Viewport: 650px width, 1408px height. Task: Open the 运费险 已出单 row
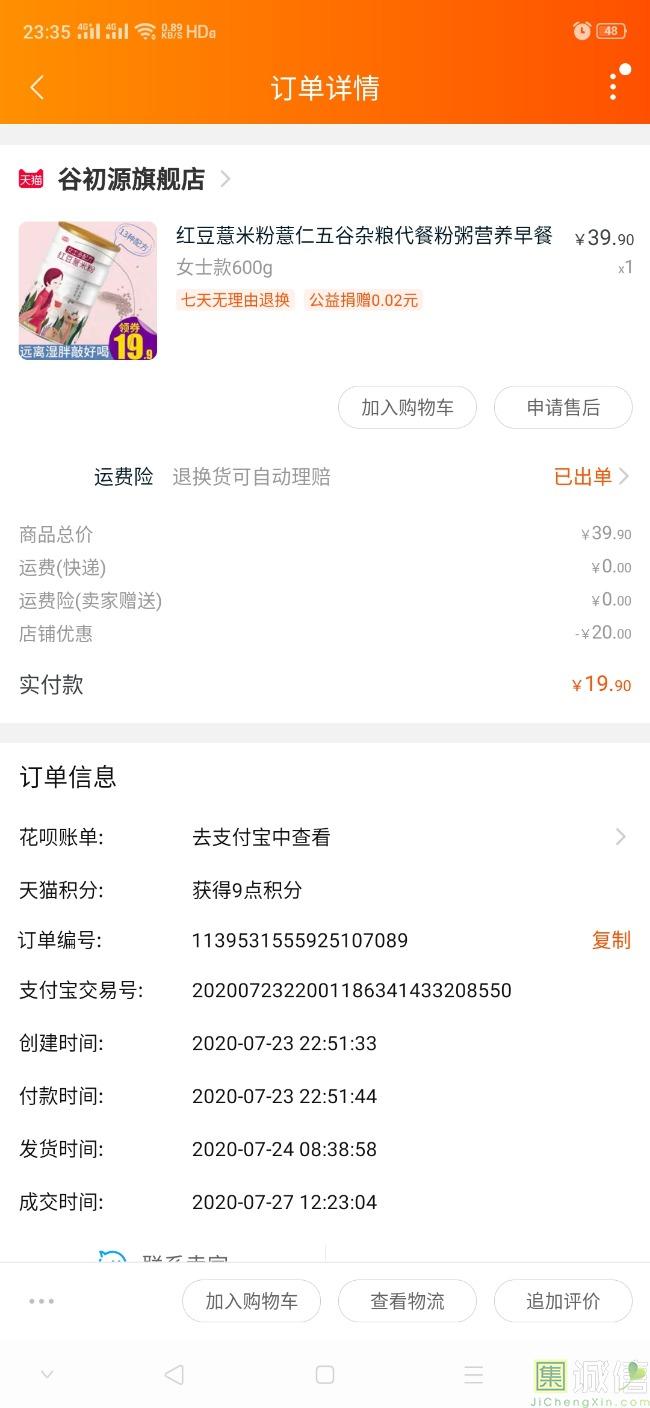pyautogui.click(x=325, y=477)
